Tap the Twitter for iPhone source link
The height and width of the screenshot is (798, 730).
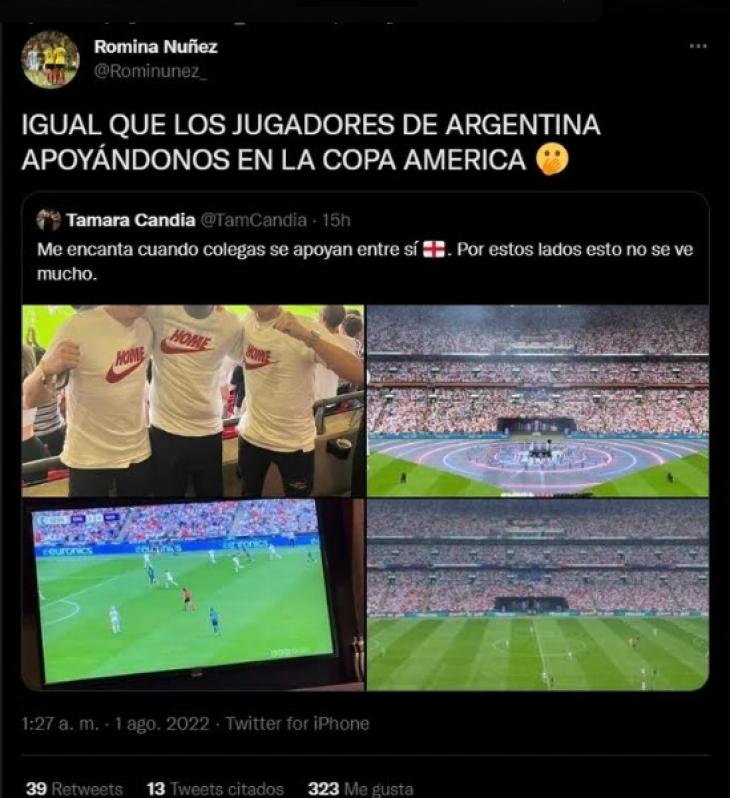point(297,724)
